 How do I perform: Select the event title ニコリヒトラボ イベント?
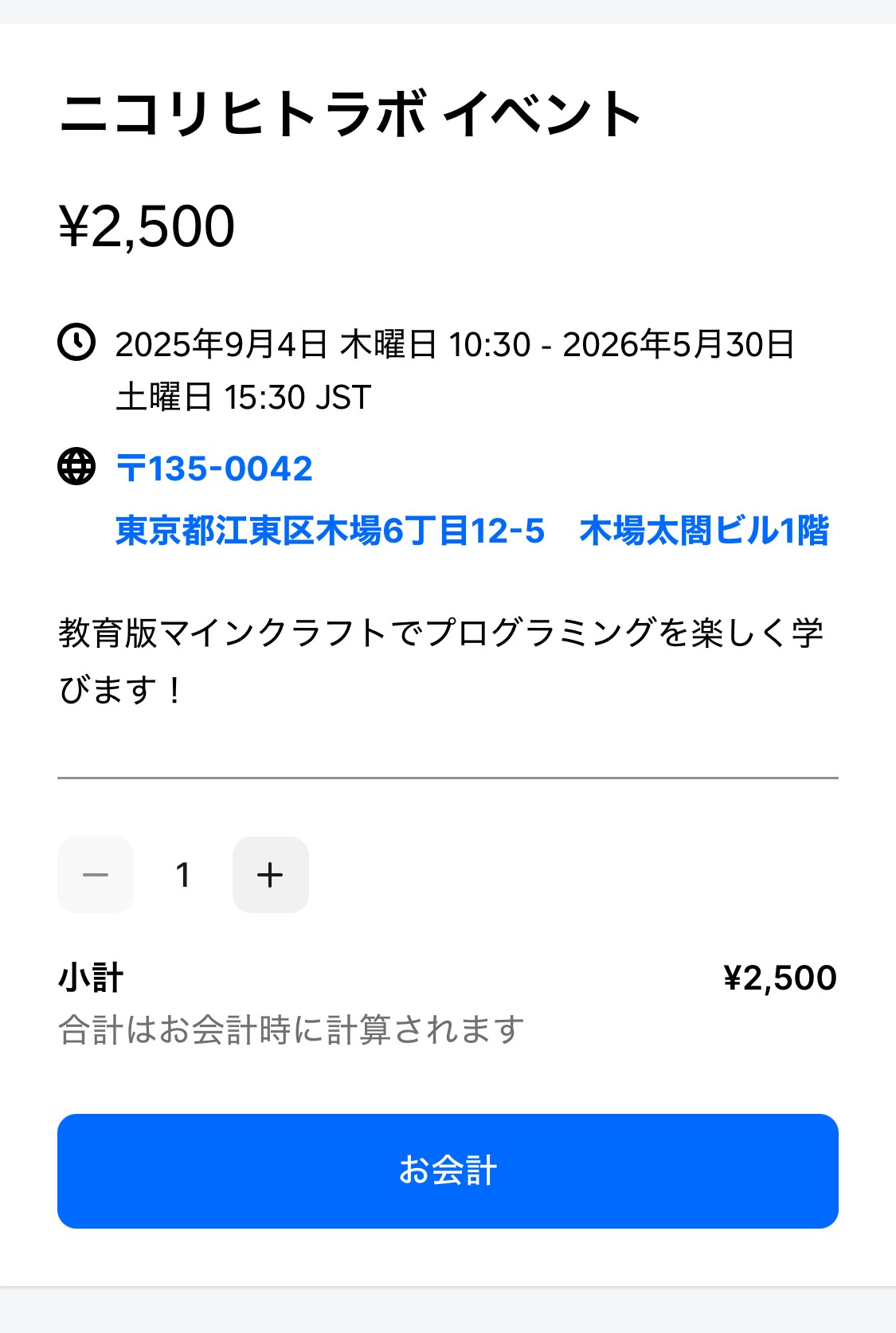(x=350, y=114)
